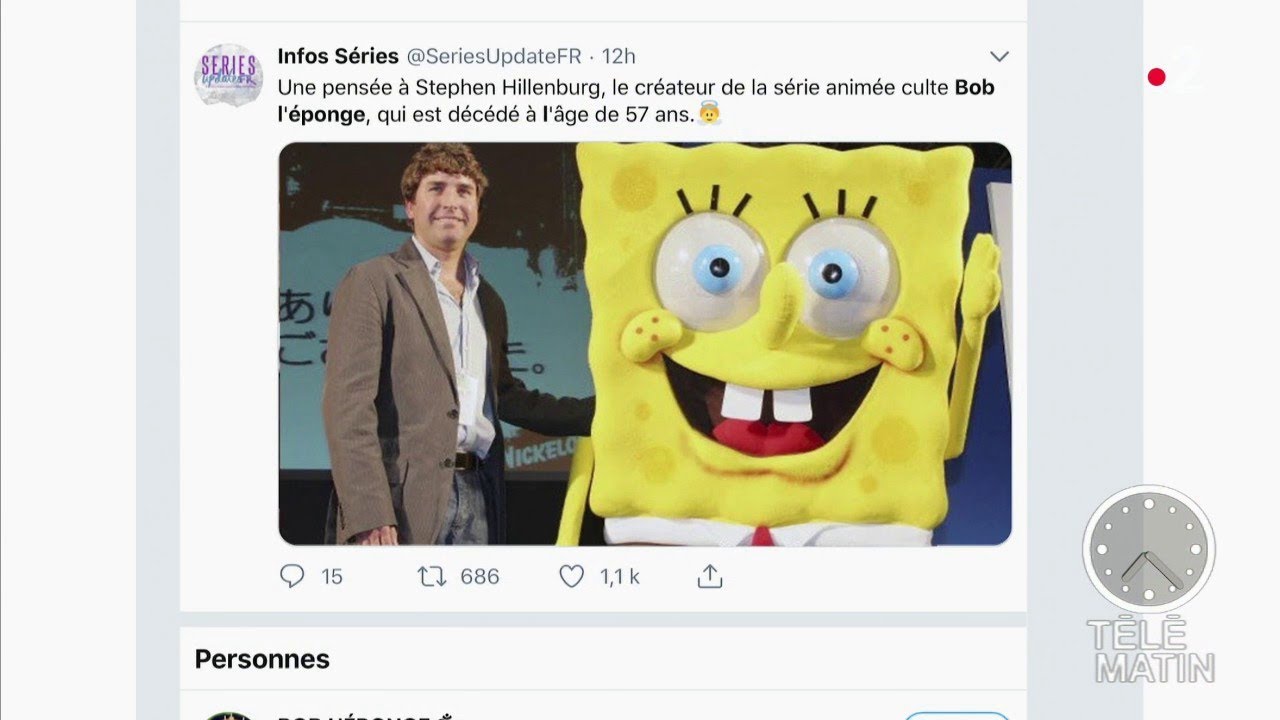Screen dimensions: 1280x720
Task: Open the tweet's photo with SpongeBob
Action: point(644,343)
